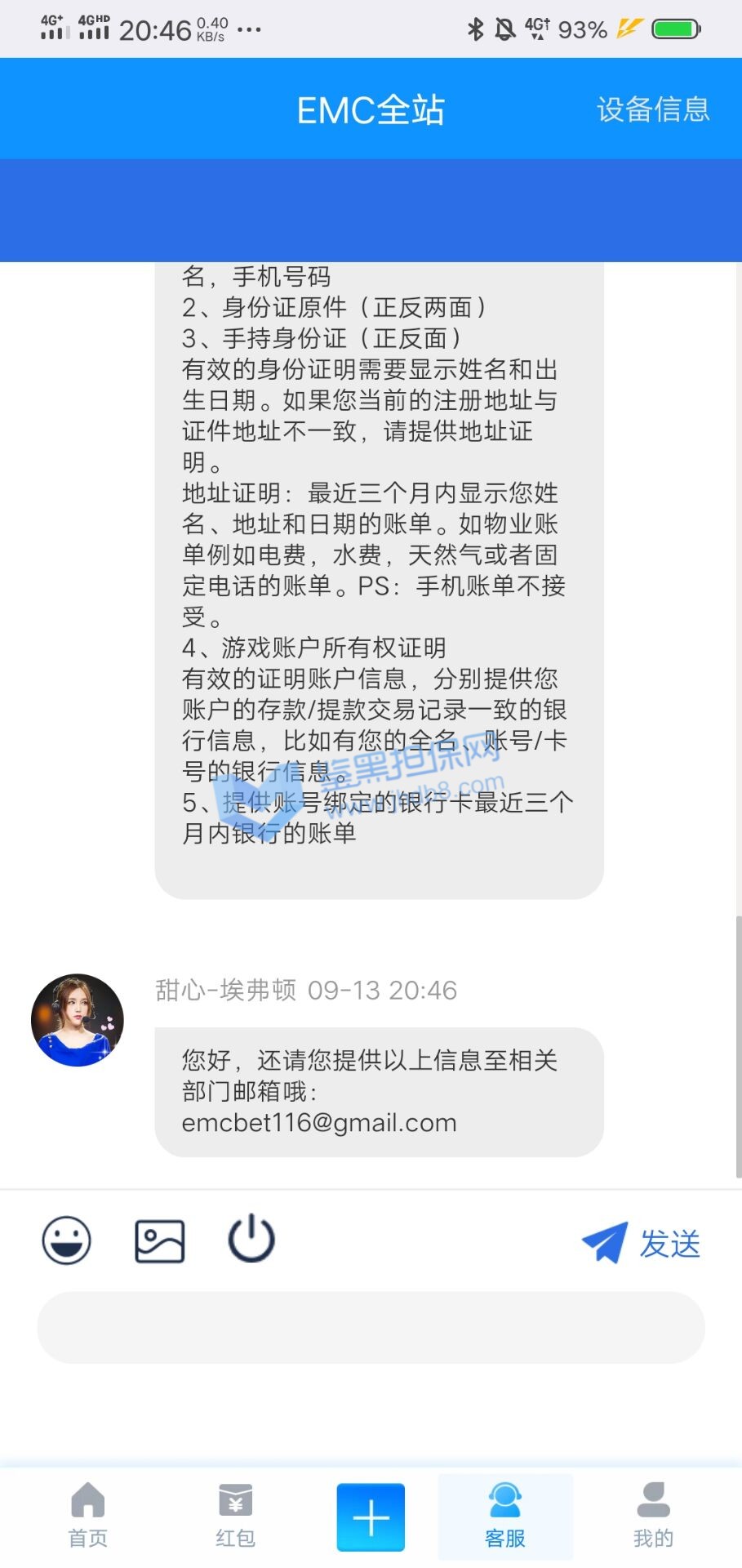Open the emoji picker
This screenshot has height=1568, width=742.
(66, 1241)
